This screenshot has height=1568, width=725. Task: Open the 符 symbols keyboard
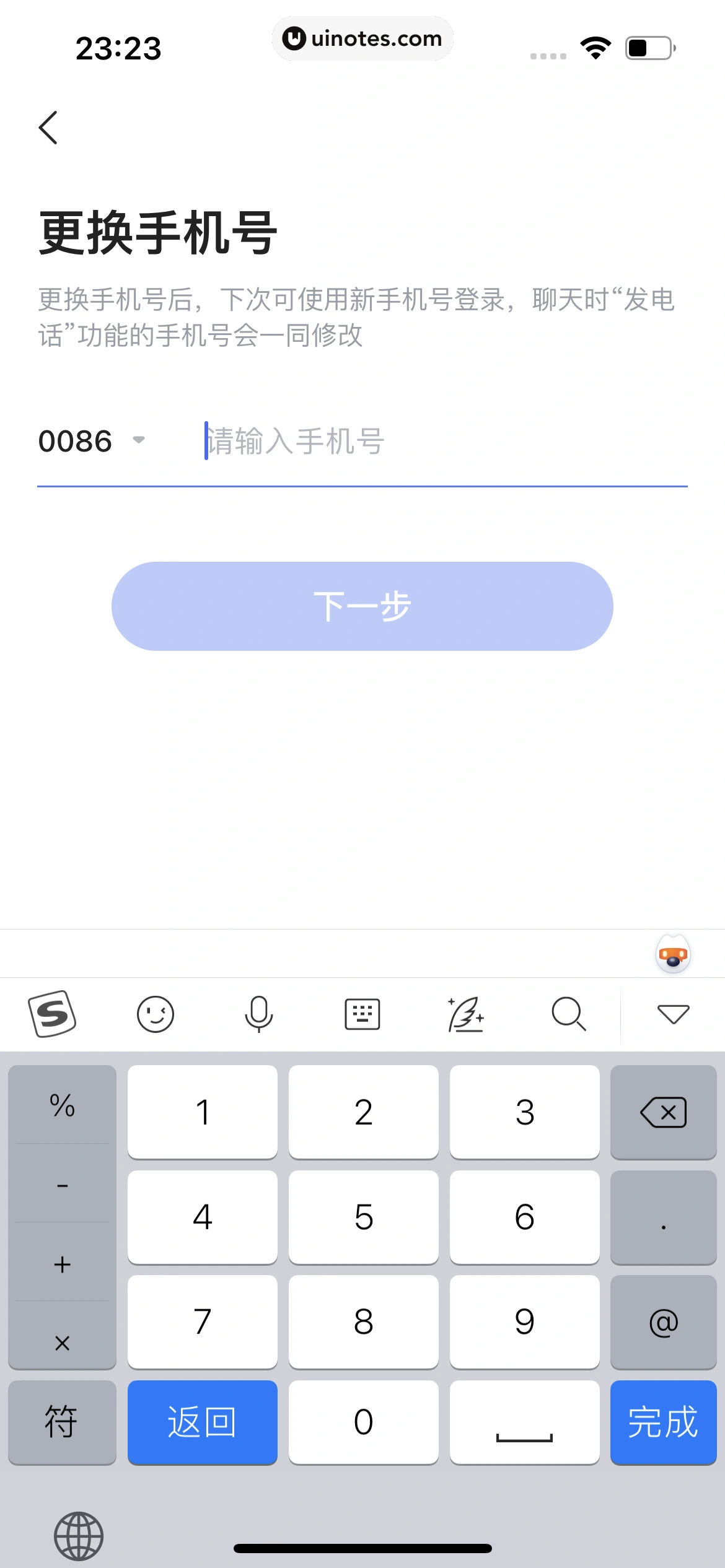(62, 1422)
